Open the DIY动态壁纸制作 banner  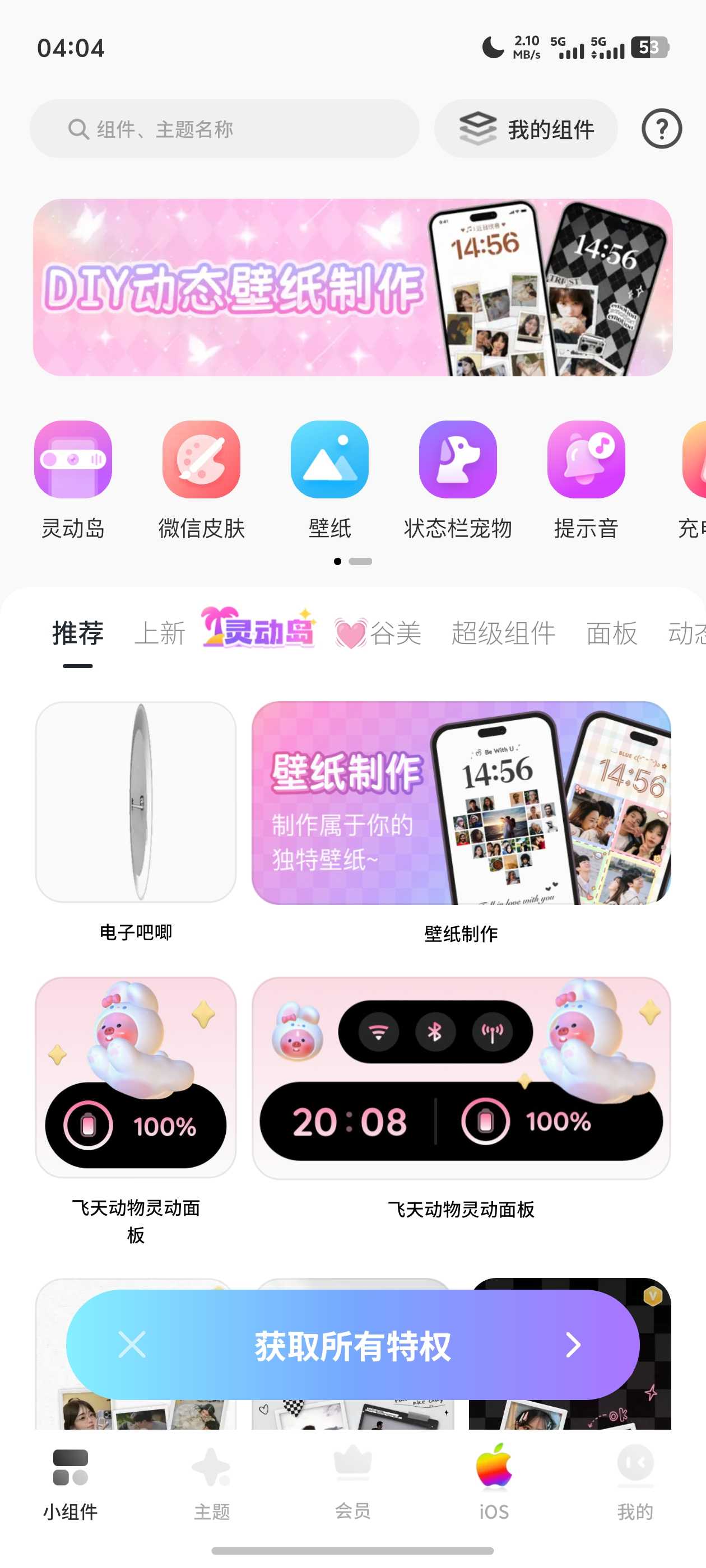click(x=352, y=287)
